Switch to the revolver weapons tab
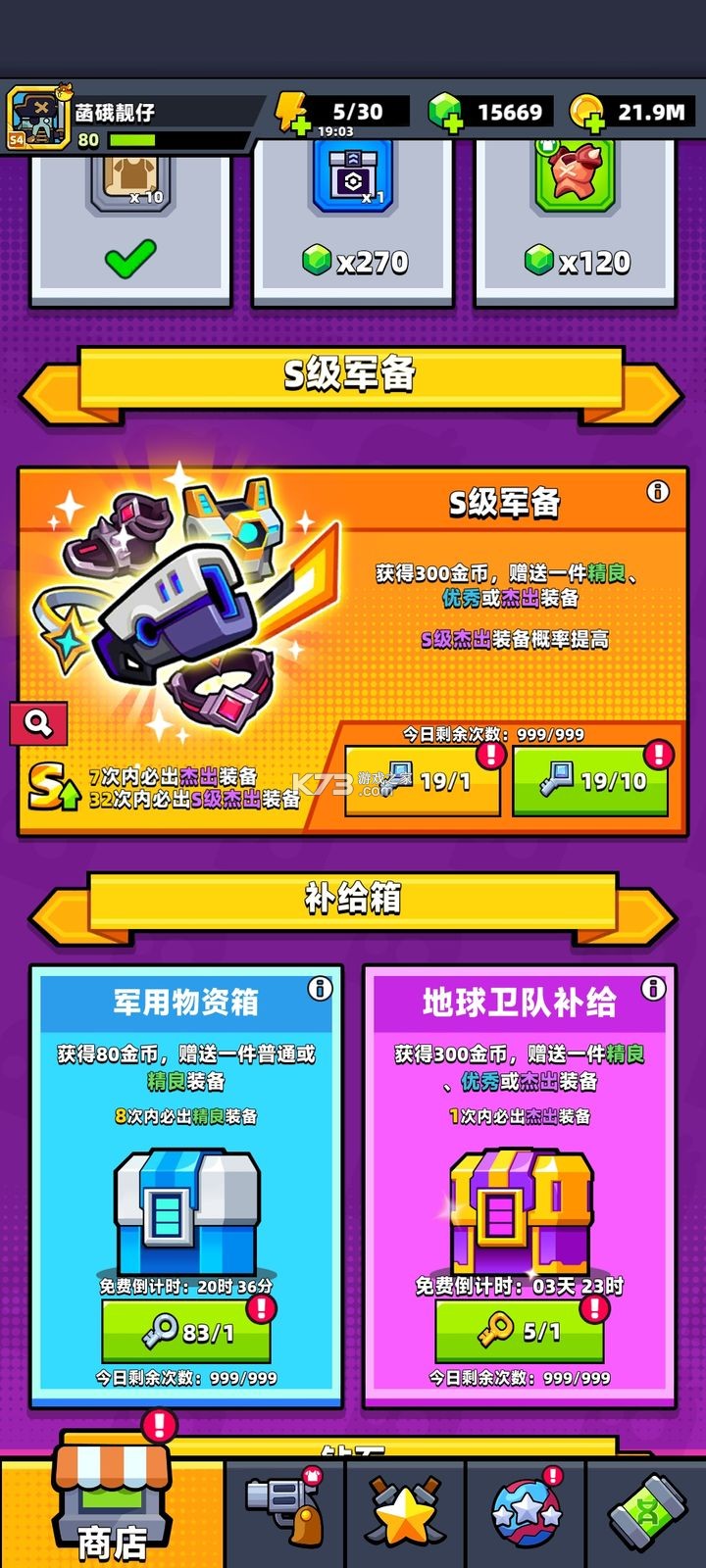 tap(282, 1510)
